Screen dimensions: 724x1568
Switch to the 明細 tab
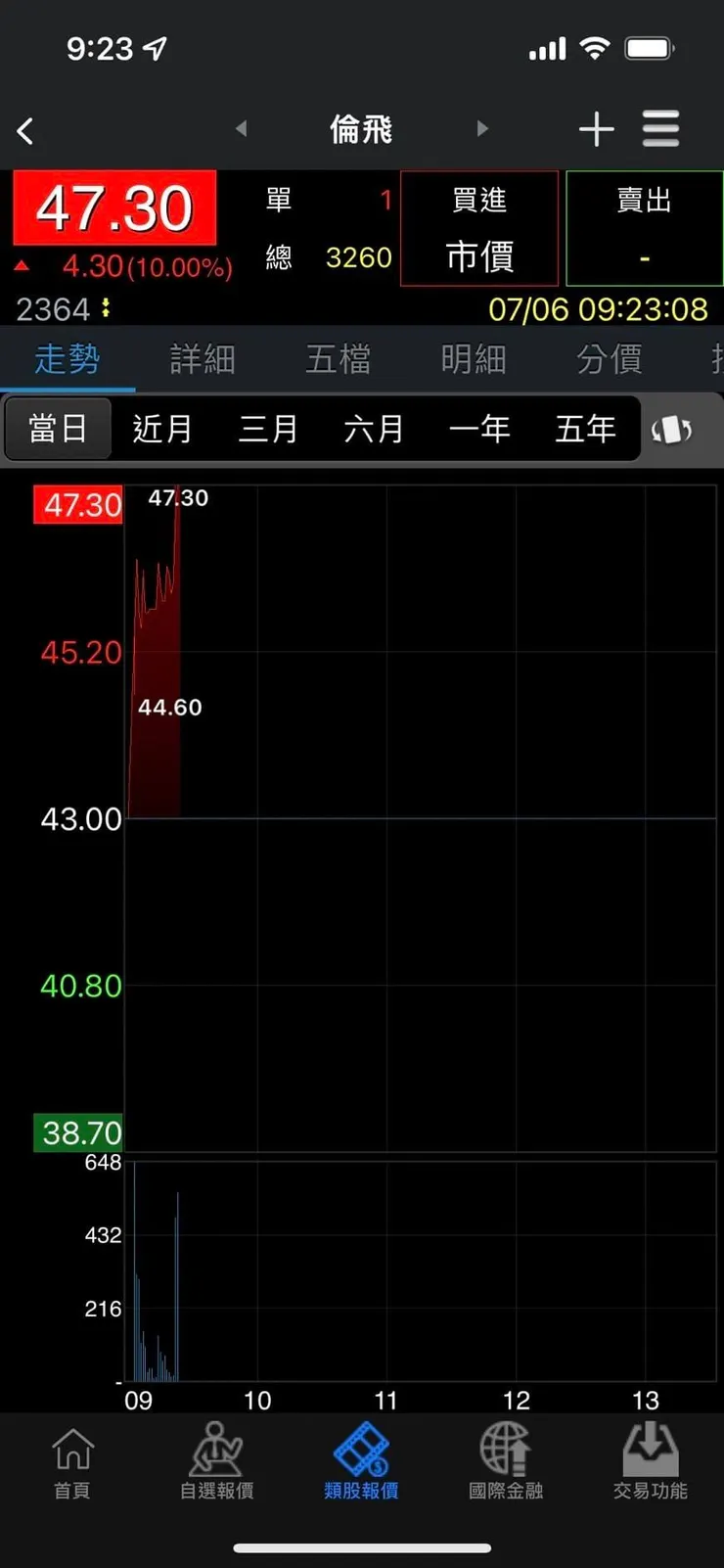click(474, 359)
